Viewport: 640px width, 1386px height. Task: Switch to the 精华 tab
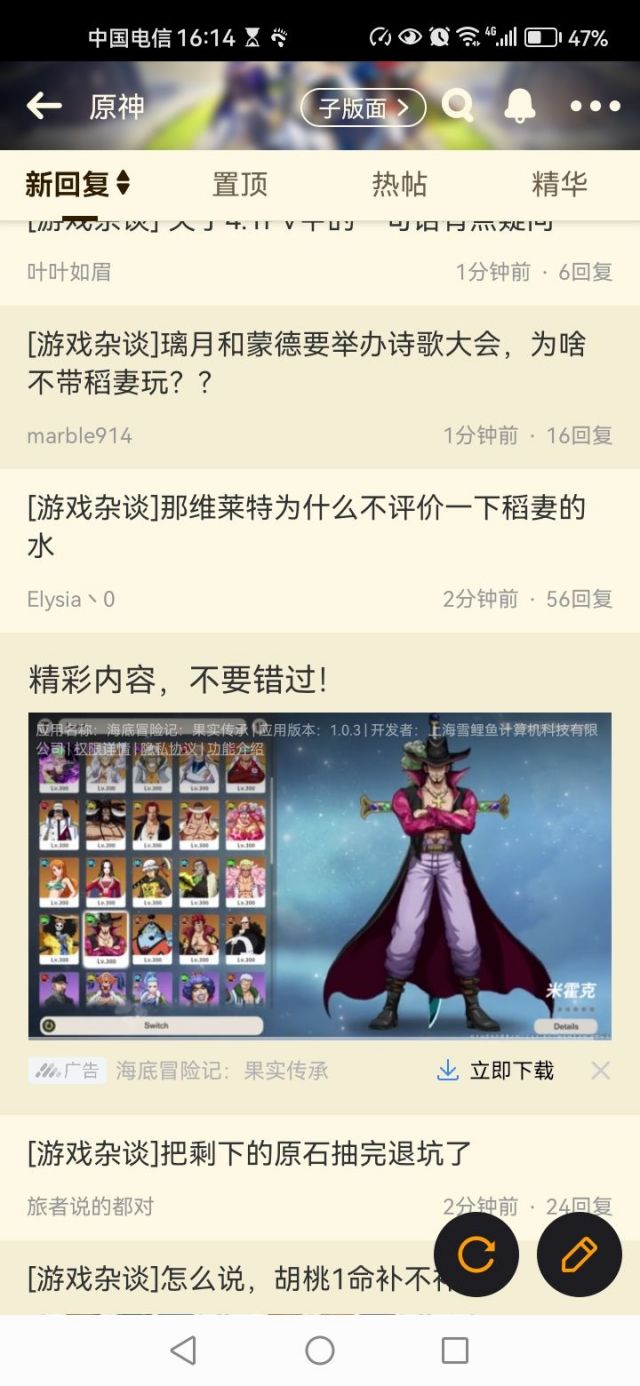(559, 184)
